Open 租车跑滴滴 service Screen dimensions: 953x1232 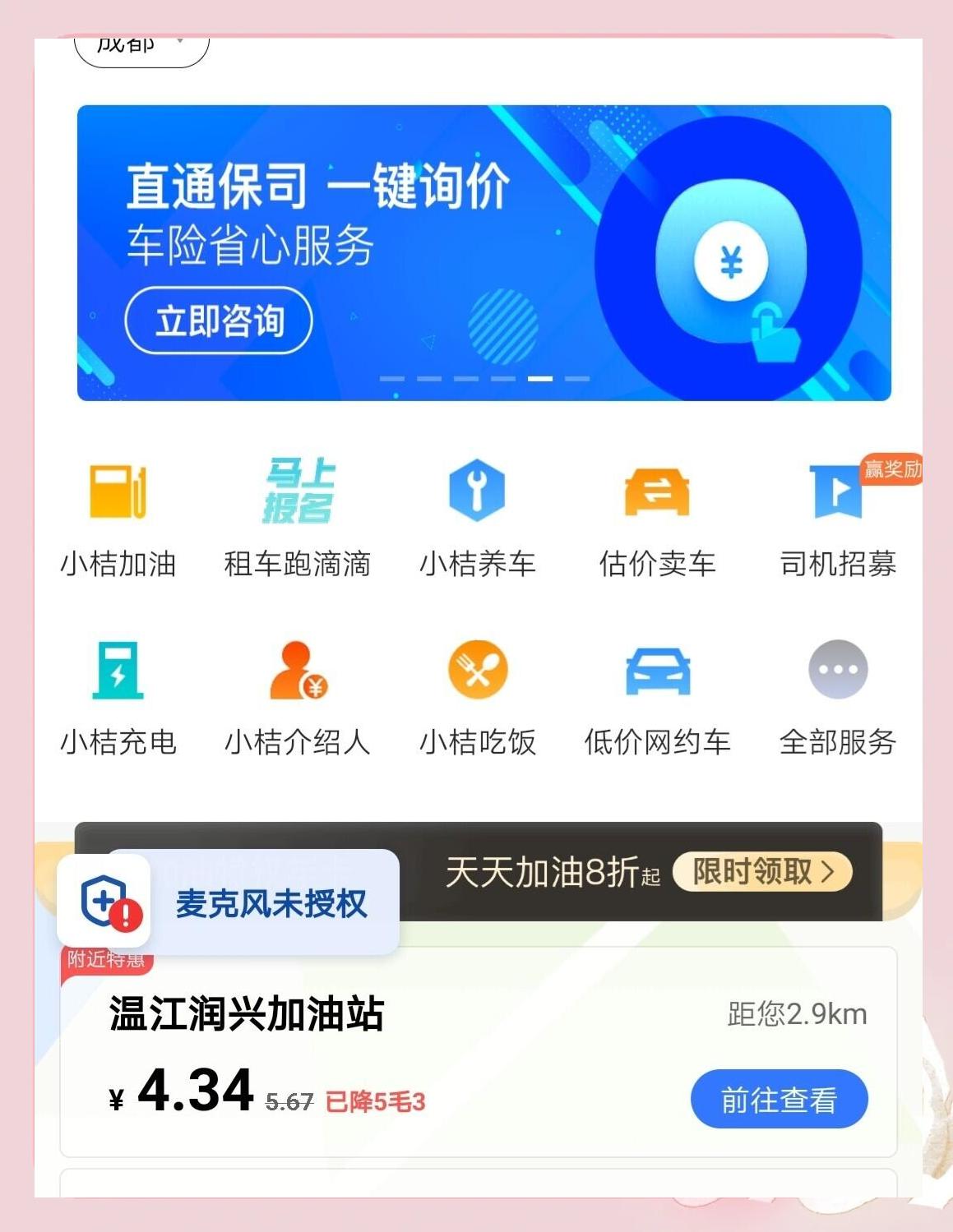click(298, 518)
